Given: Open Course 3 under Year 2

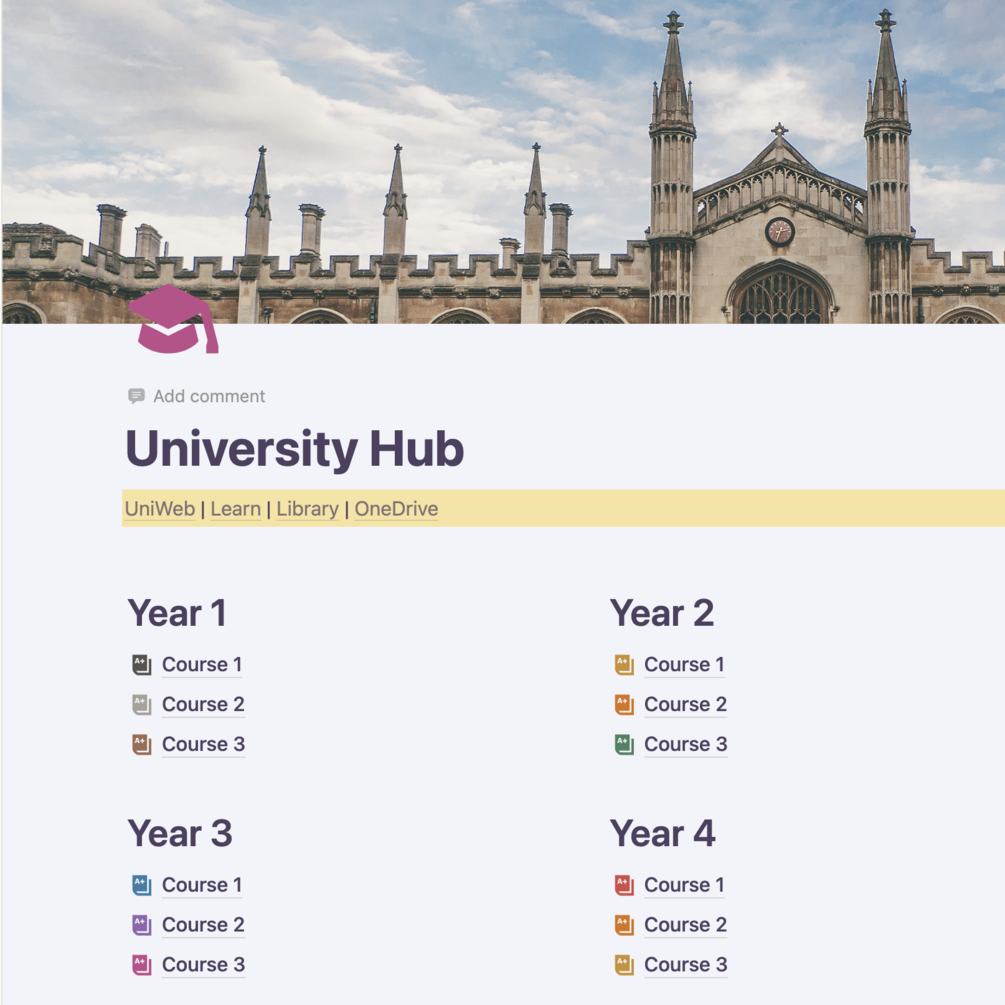Looking at the screenshot, I should coord(685,744).
